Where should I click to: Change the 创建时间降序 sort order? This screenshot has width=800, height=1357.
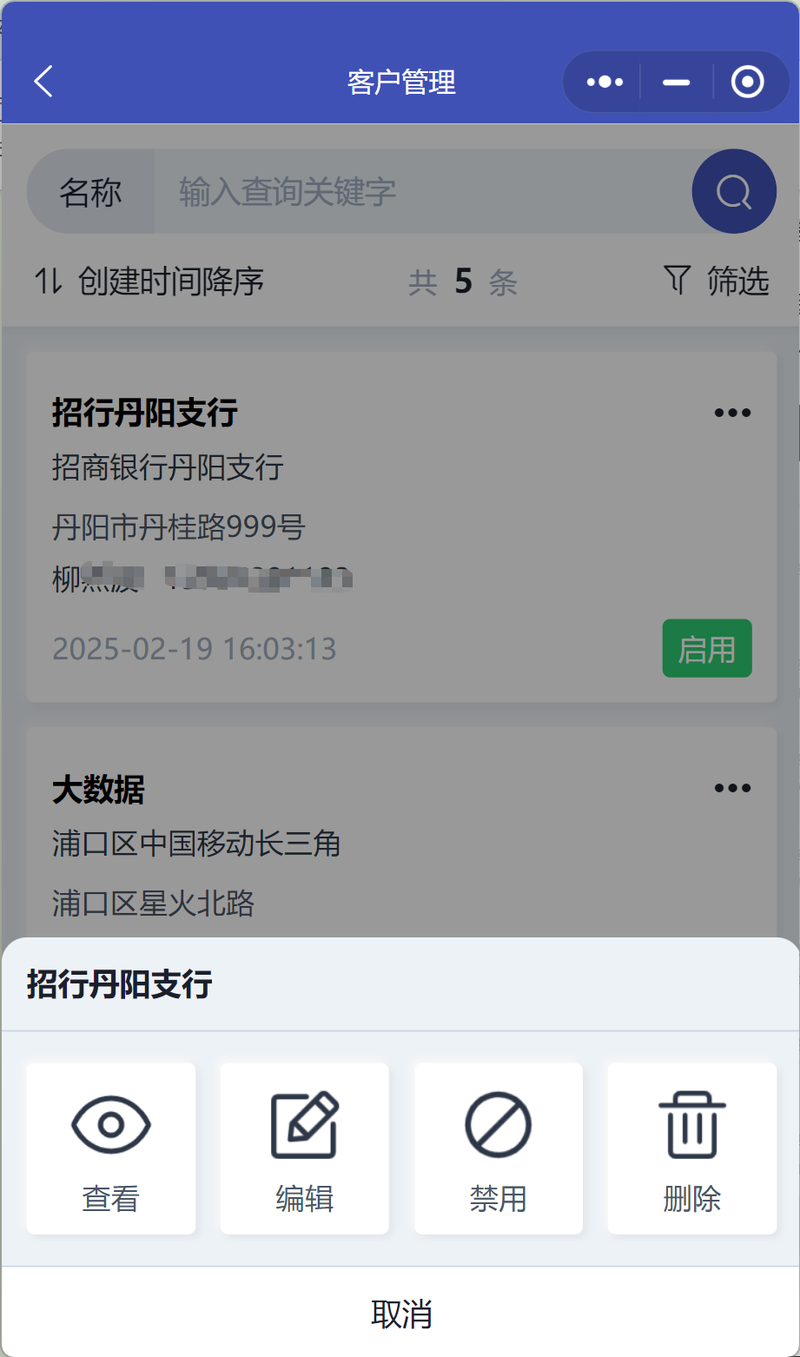click(x=150, y=282)
